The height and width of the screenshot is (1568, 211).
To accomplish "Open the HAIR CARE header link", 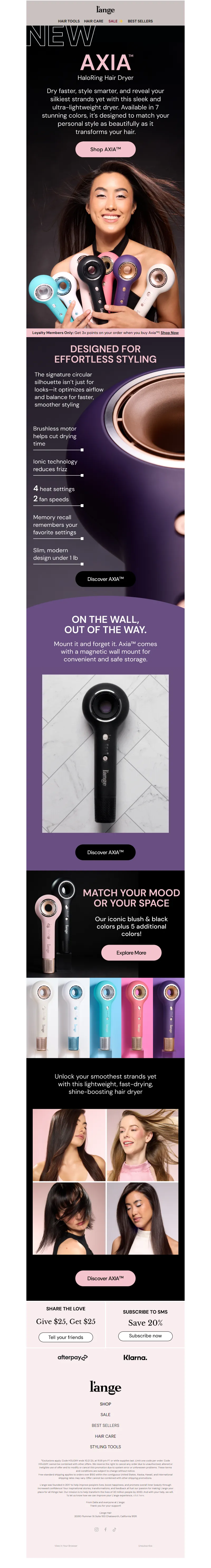I will pos(94,21).
